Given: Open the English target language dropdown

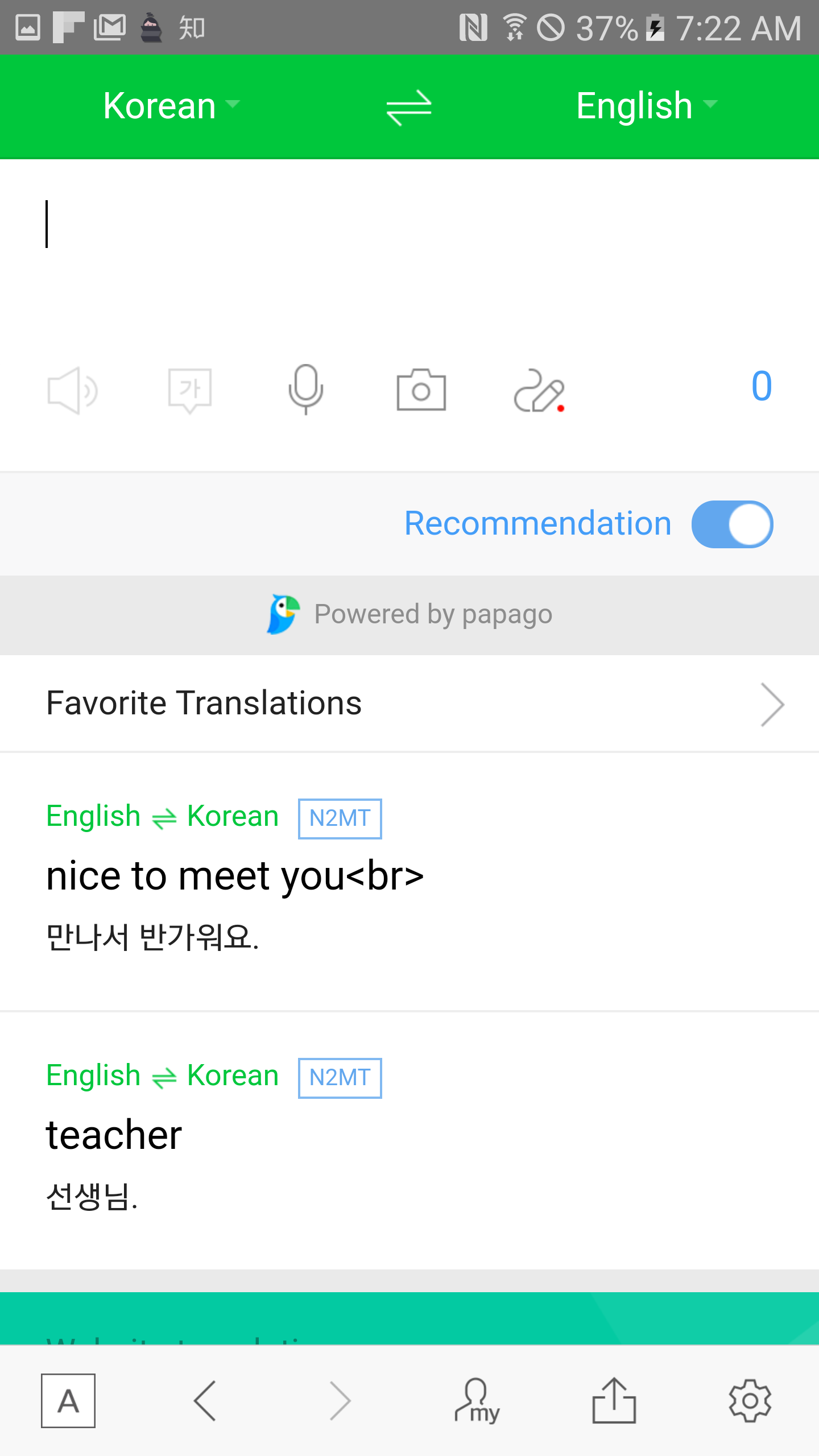Looking at the screenshot, I should click(646, 106).
